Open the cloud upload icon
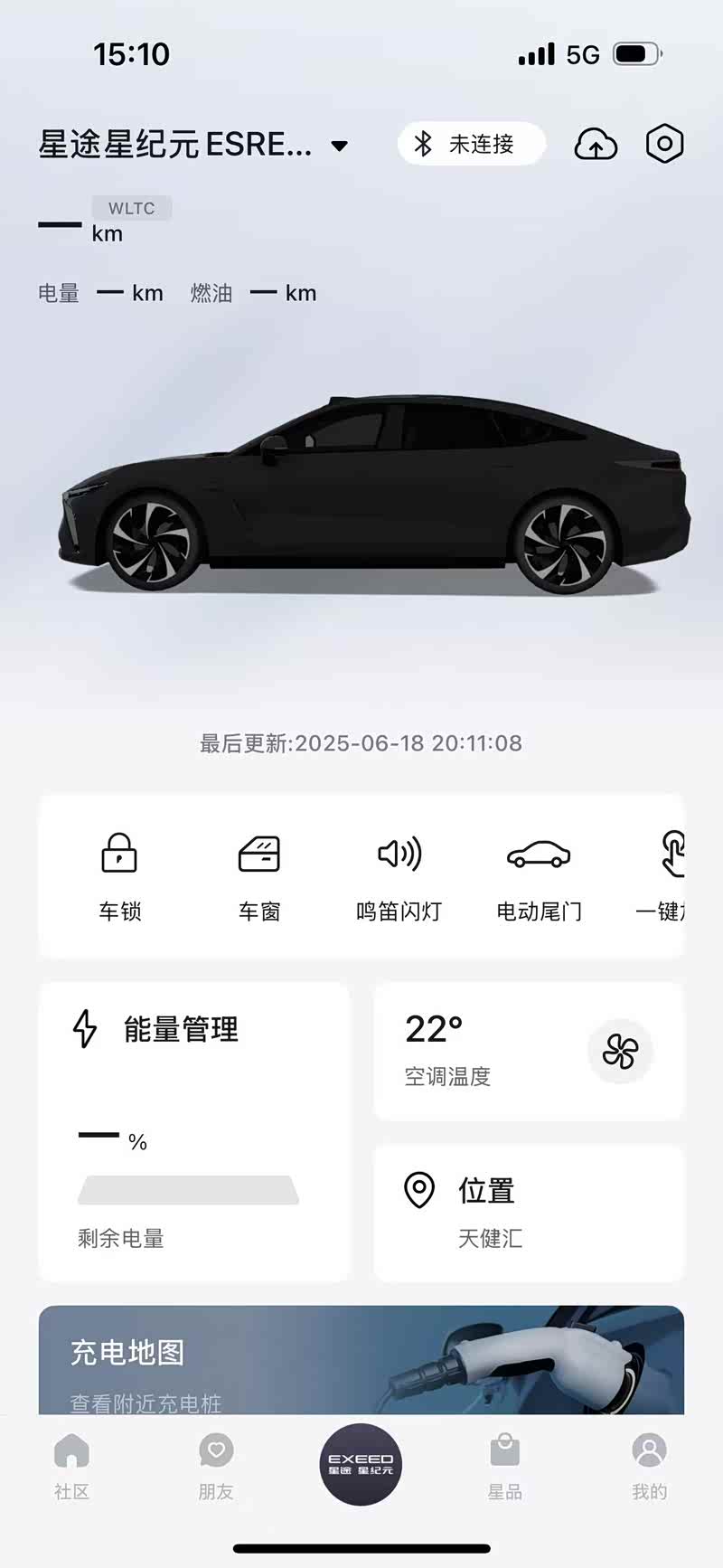The height and width of the screenshot is (1568, 723). 596,144
